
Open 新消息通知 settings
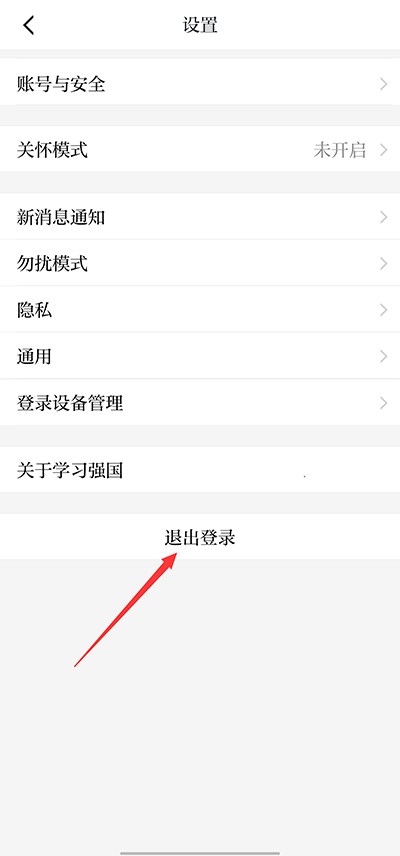point(200,216)
